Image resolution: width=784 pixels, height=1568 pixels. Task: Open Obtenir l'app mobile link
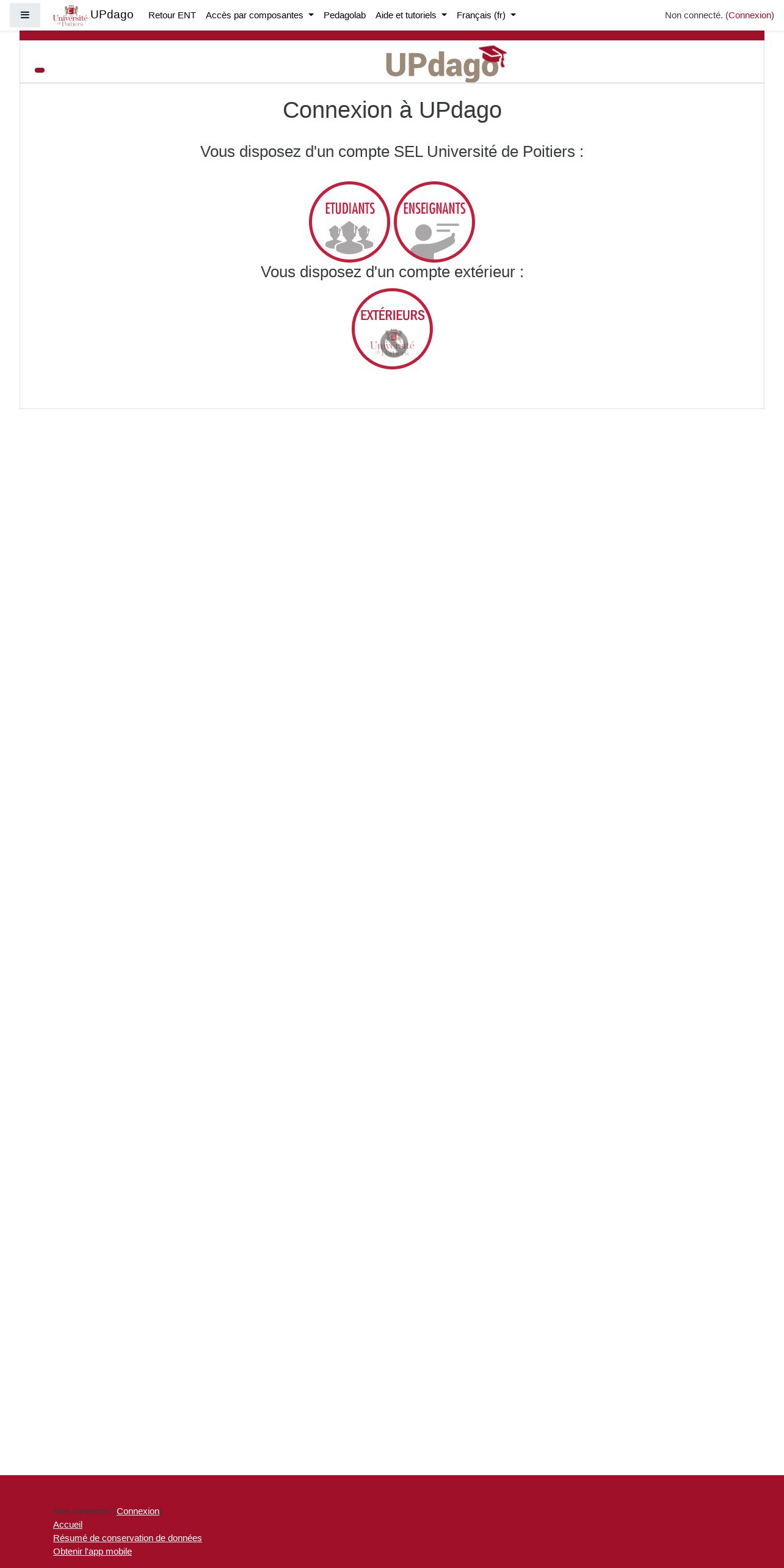[92, 1552]
